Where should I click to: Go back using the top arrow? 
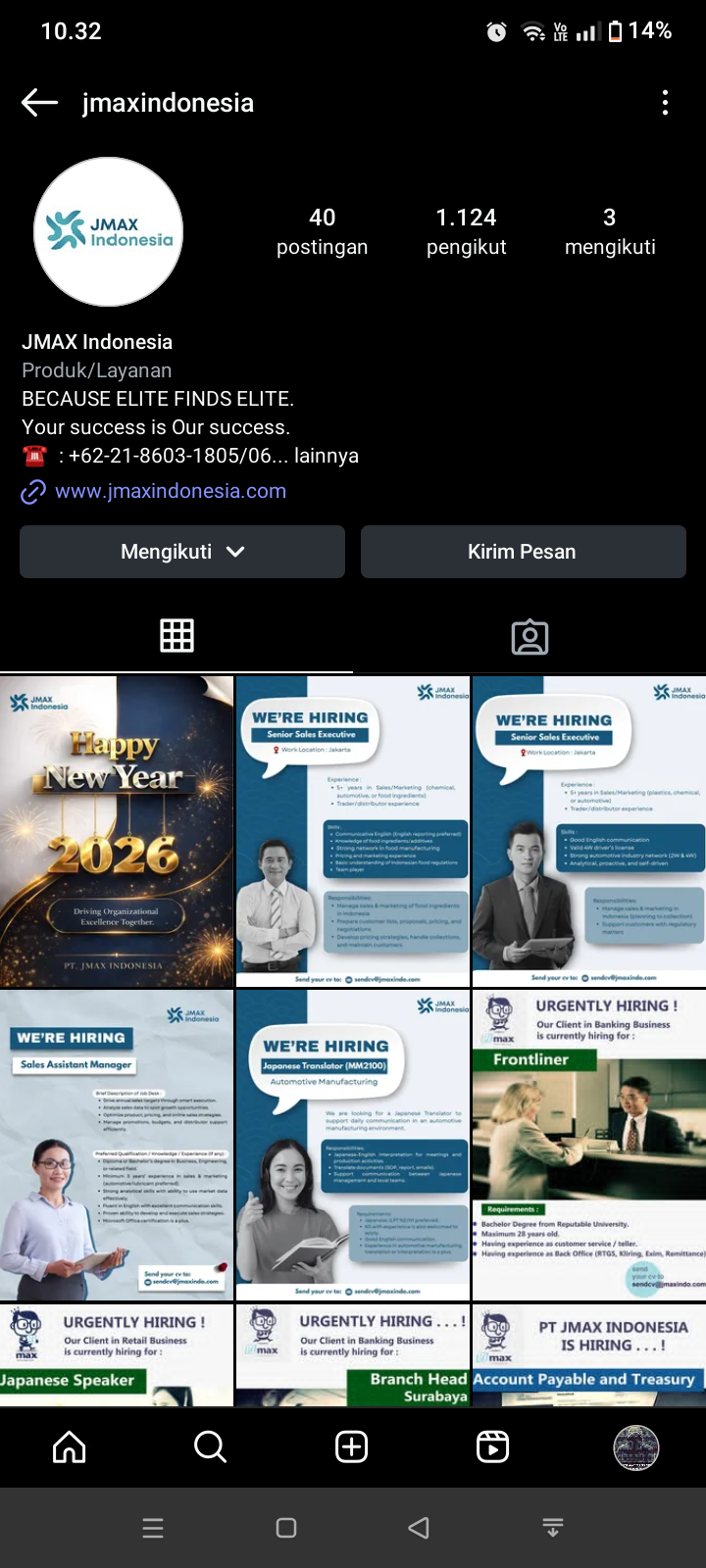tap(39, 102)
